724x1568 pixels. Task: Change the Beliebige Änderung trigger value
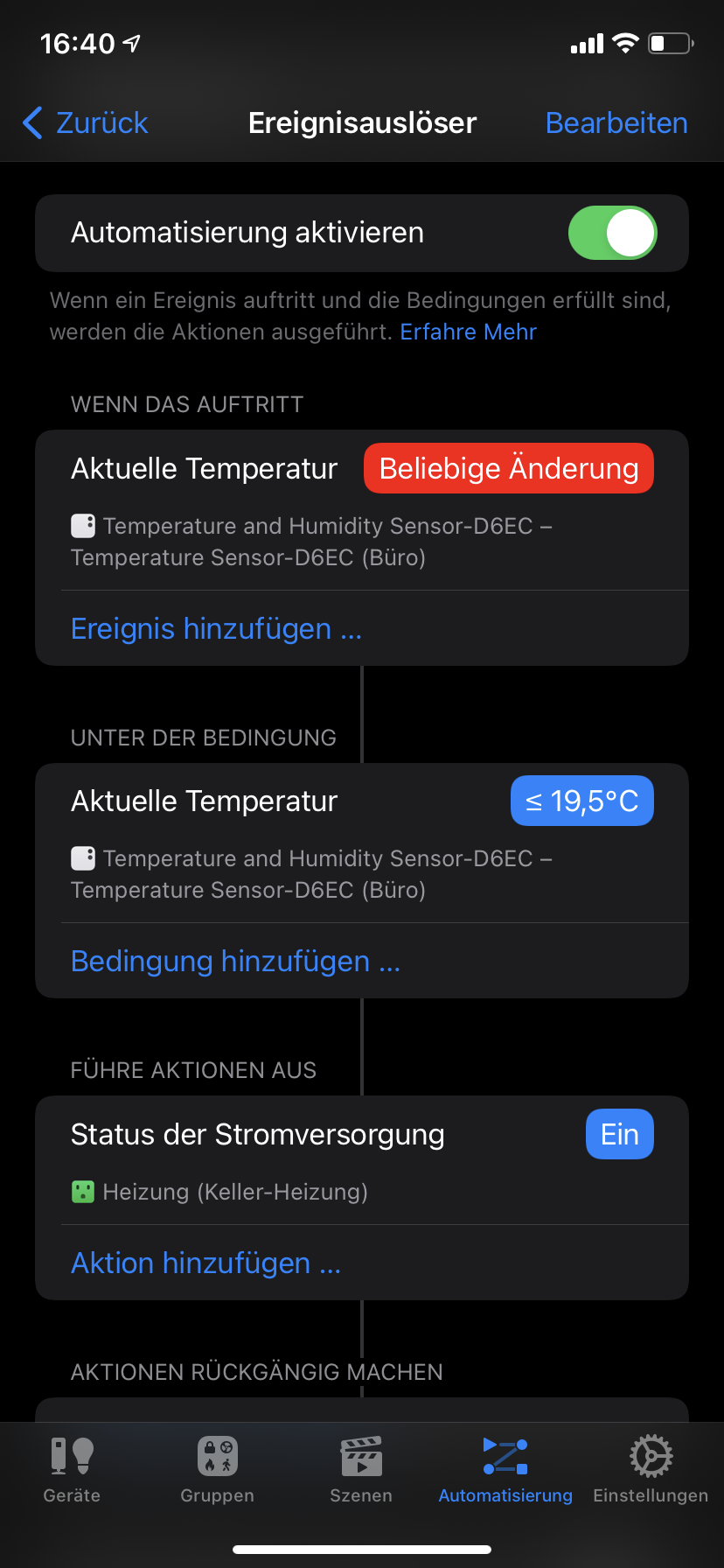[508, 468]
